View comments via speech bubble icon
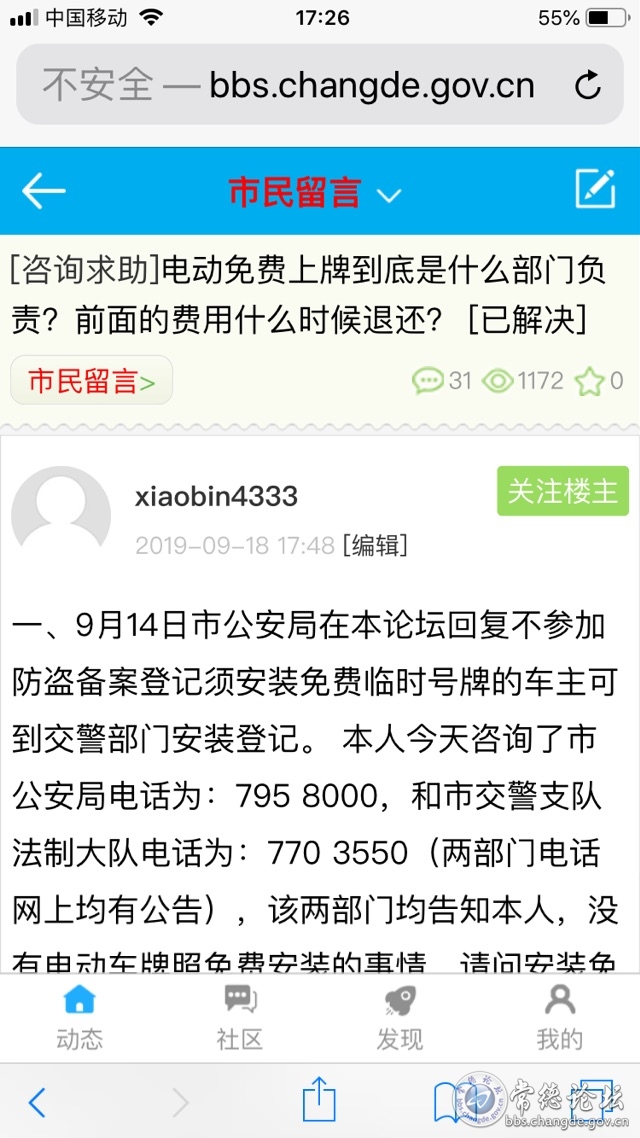640x1138 pixels. click(x=428, y=381)
